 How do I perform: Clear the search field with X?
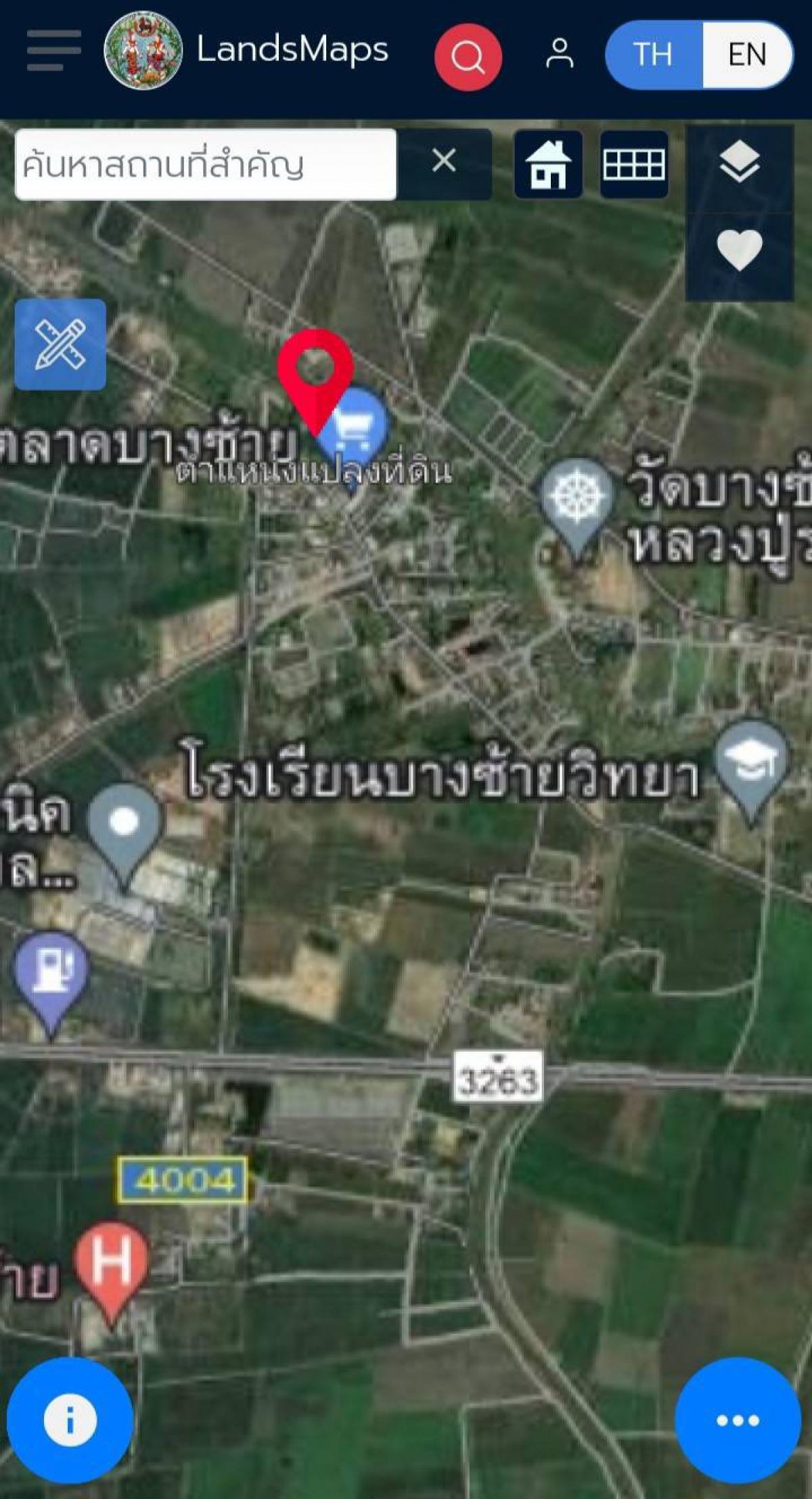(x=444, y=161)
